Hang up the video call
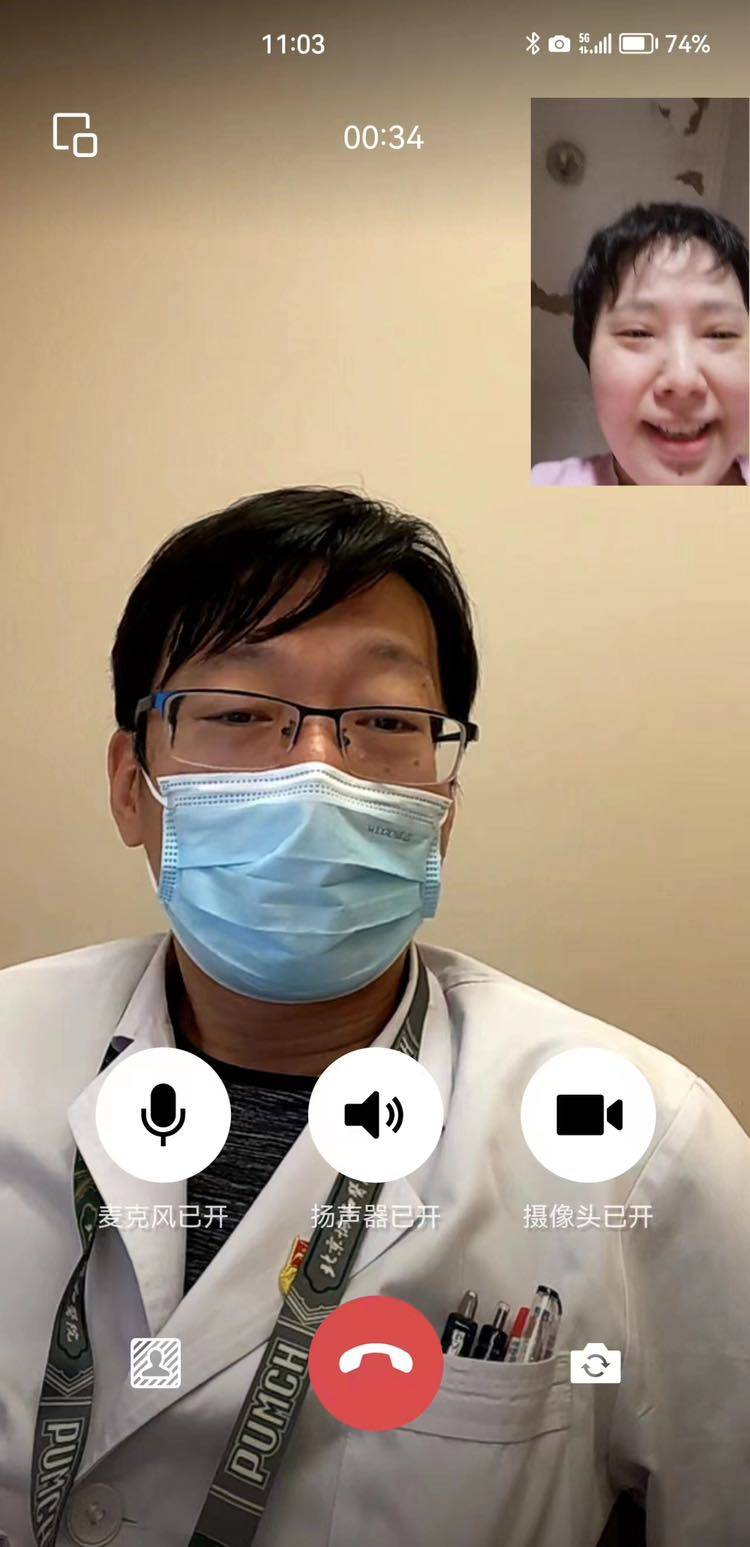This screenshot has width=750, height=1547. point(375,1363)
